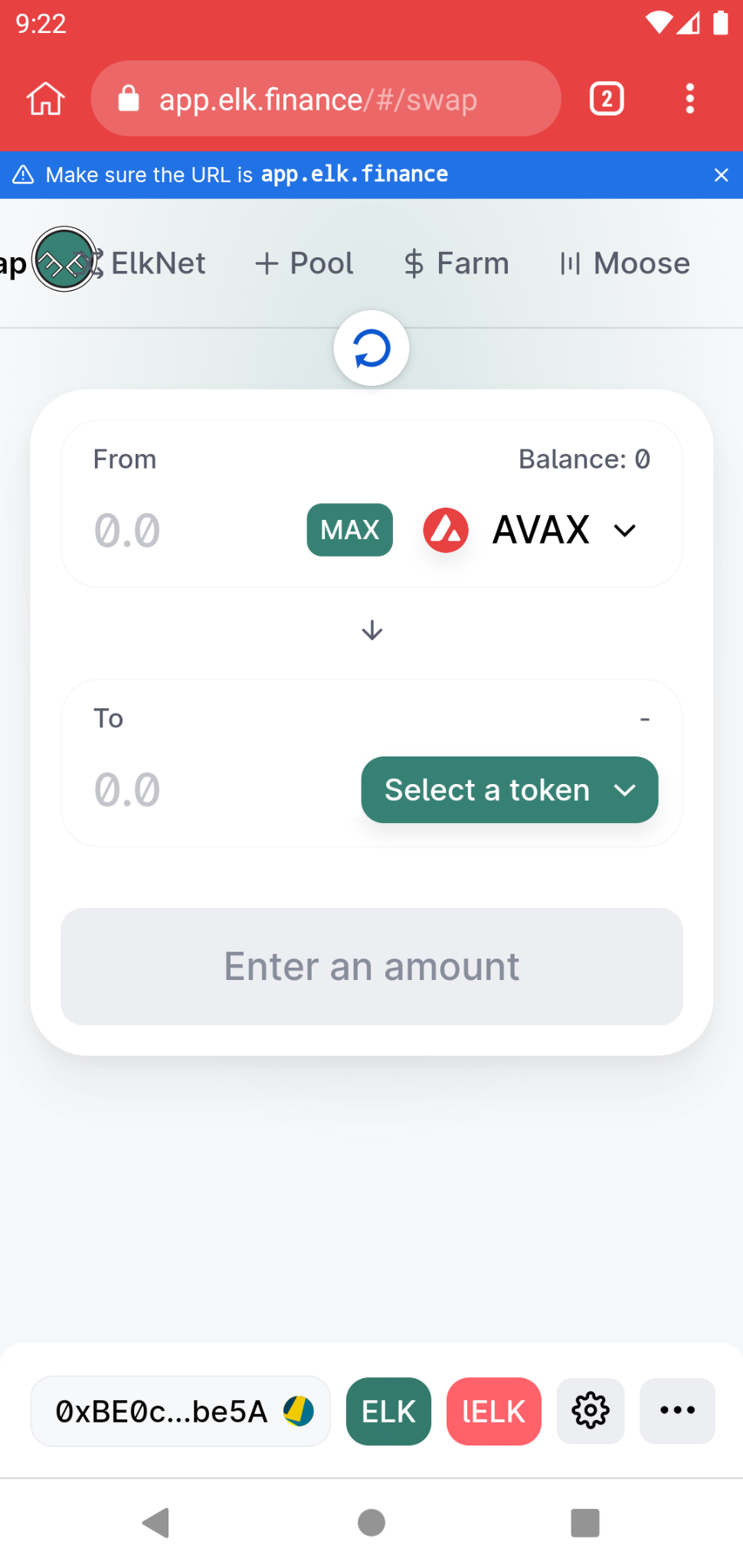Open the wallet address 0xBE0c...be5A

(181, 1411)
